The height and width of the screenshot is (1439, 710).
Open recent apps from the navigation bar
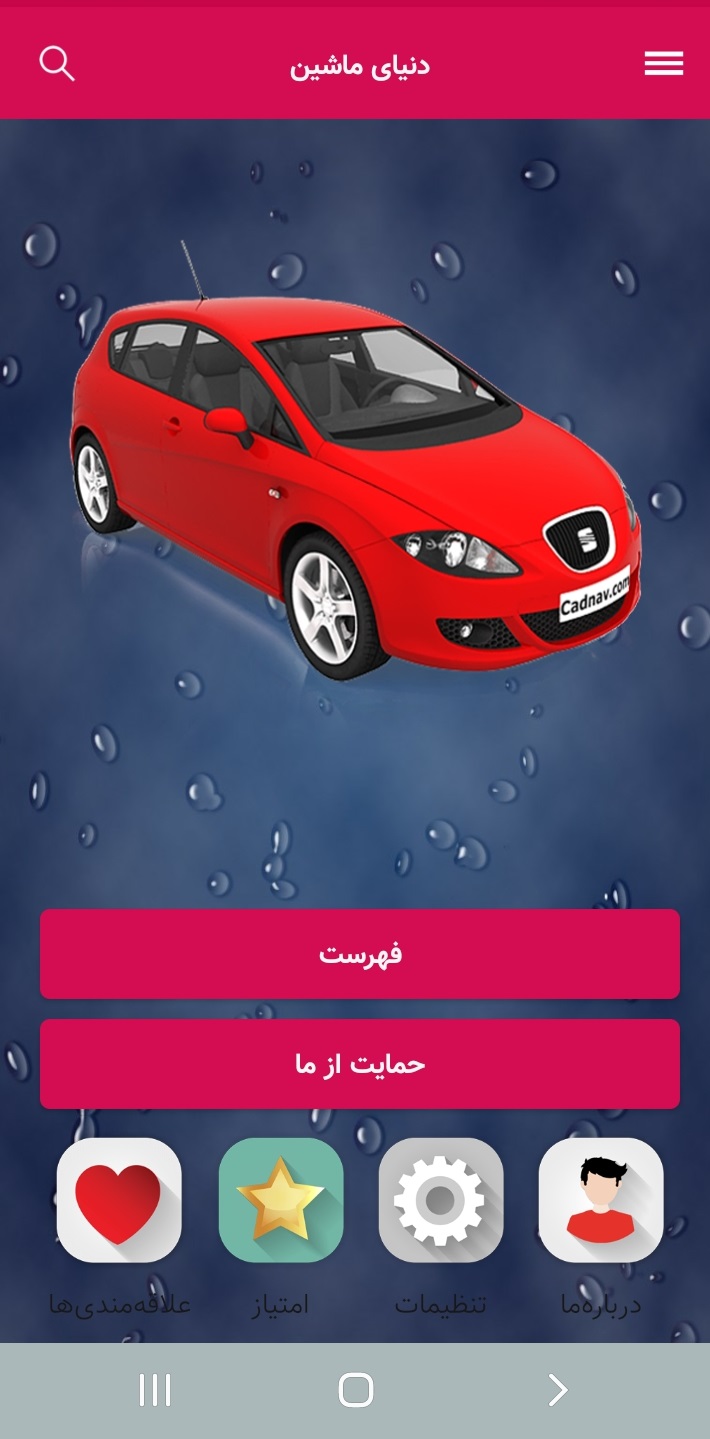pos(155,1390)
